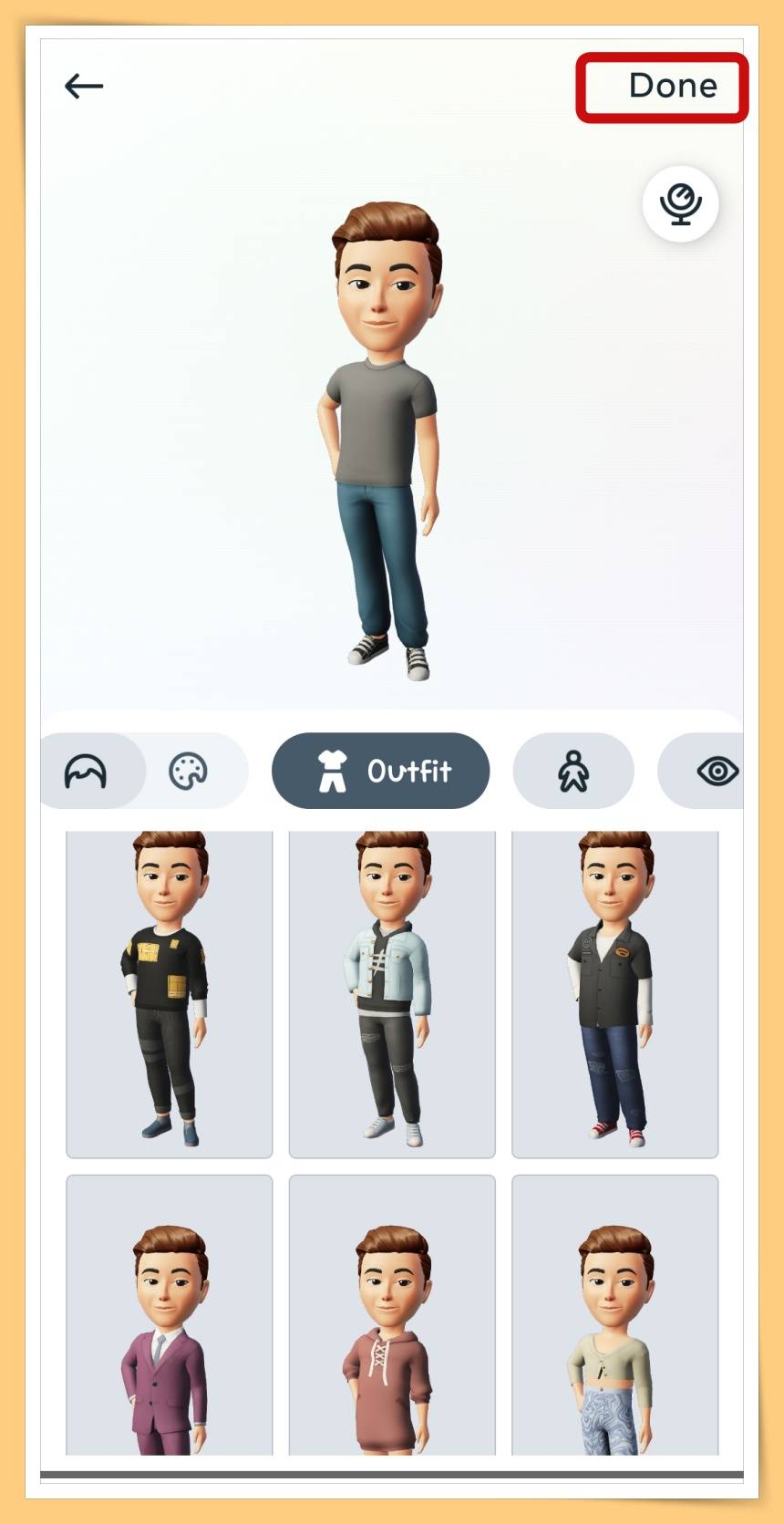Open the mirror preview icon
784x1524 pixels.
pyautogui.click(x=680, y=203)
